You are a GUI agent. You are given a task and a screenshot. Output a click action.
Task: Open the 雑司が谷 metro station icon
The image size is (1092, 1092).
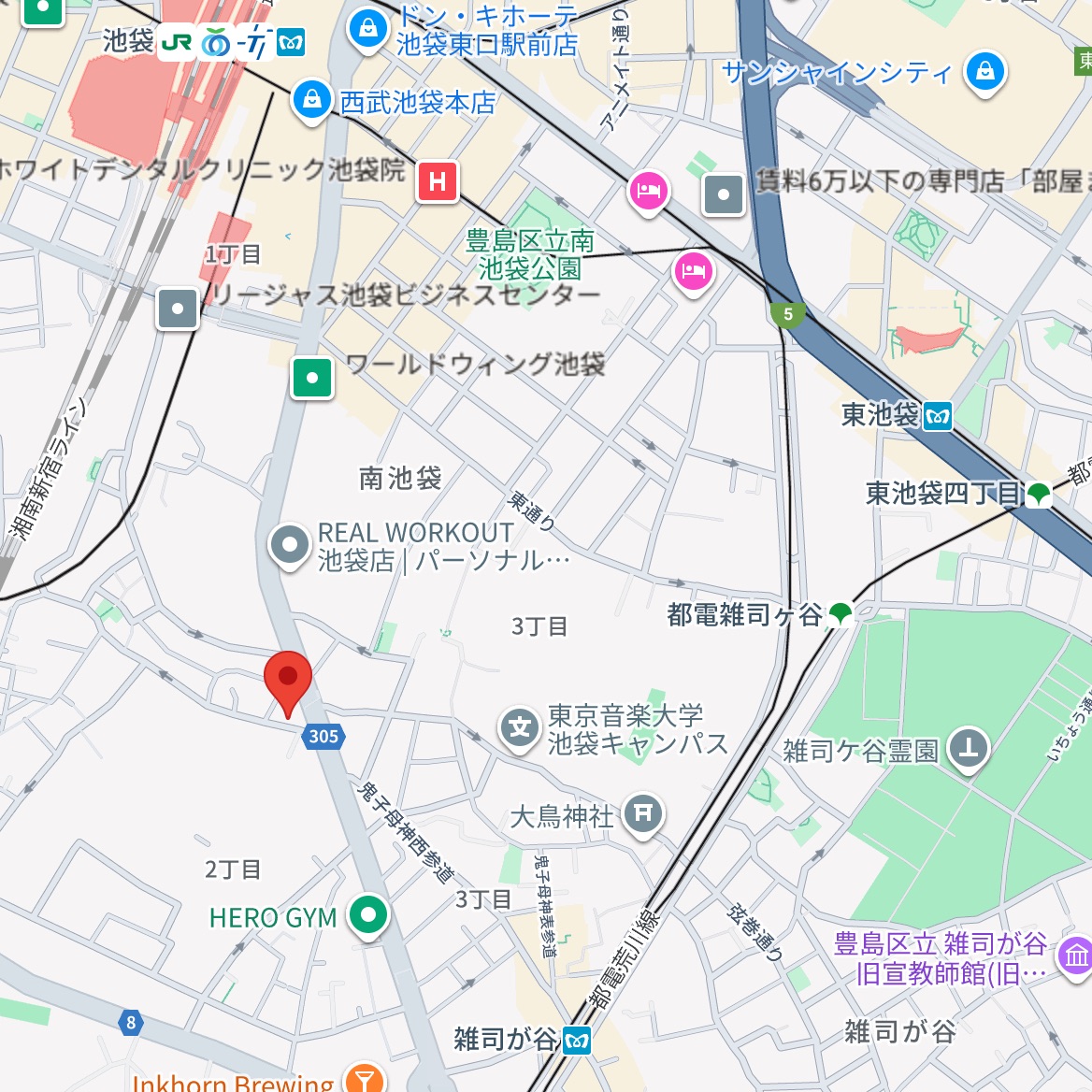click(577, 1040)
